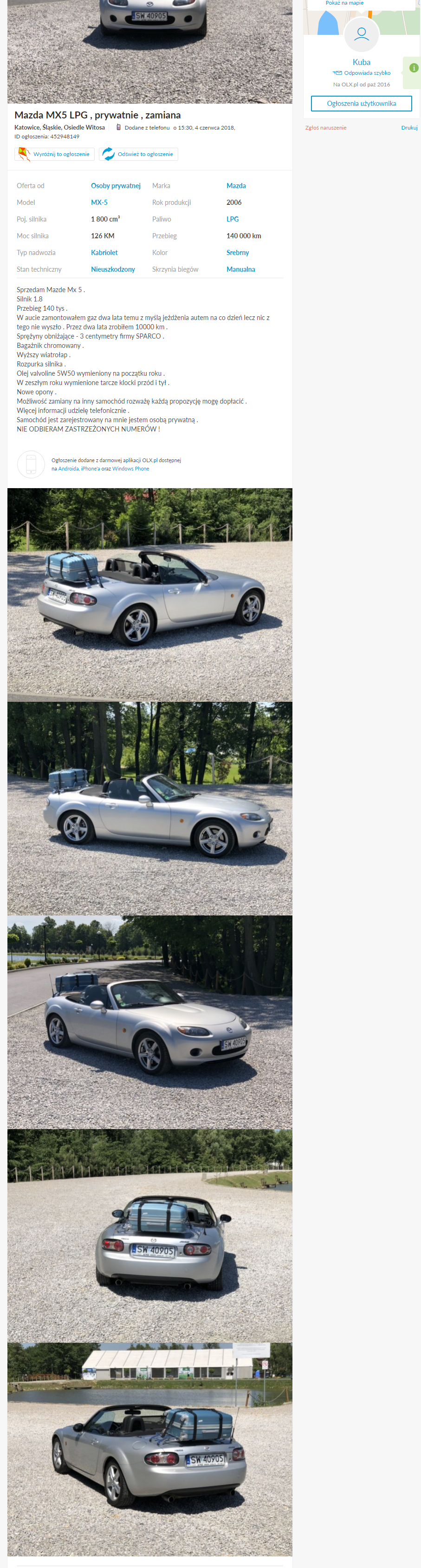
Task: Open 'Ogłoszenia użytkownika' button
Action: (361, 104)
